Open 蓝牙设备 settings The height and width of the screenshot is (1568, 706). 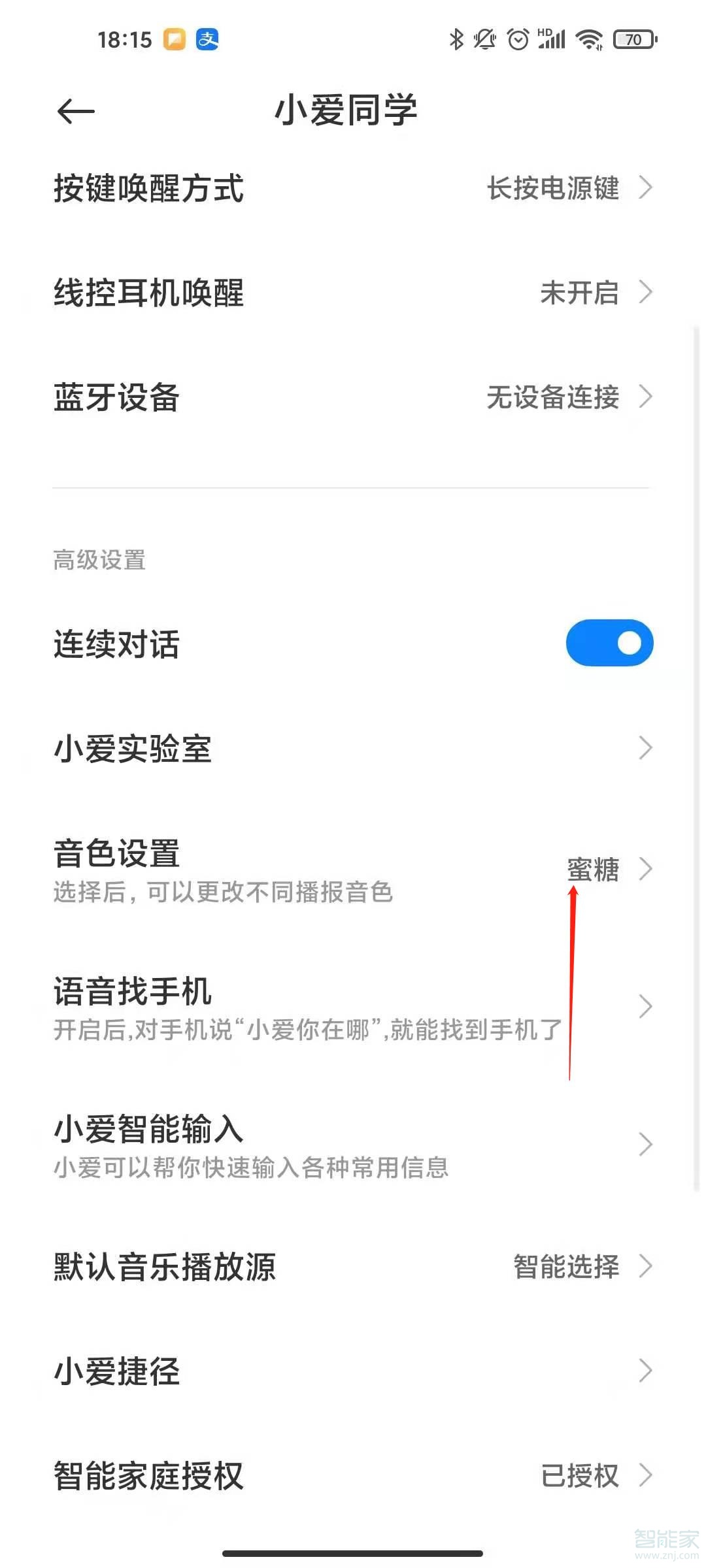[353, 397]
